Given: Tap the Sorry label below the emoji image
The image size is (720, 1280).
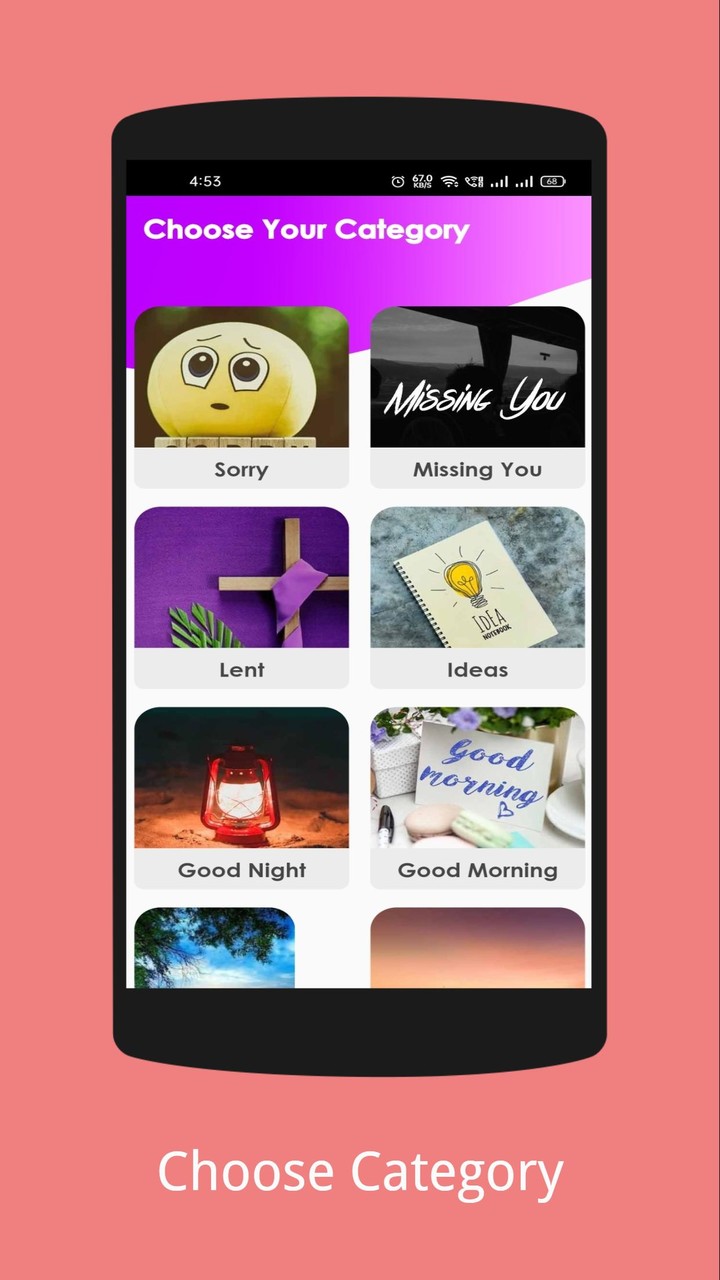Looking at the screenshot, I should point(241,469).
